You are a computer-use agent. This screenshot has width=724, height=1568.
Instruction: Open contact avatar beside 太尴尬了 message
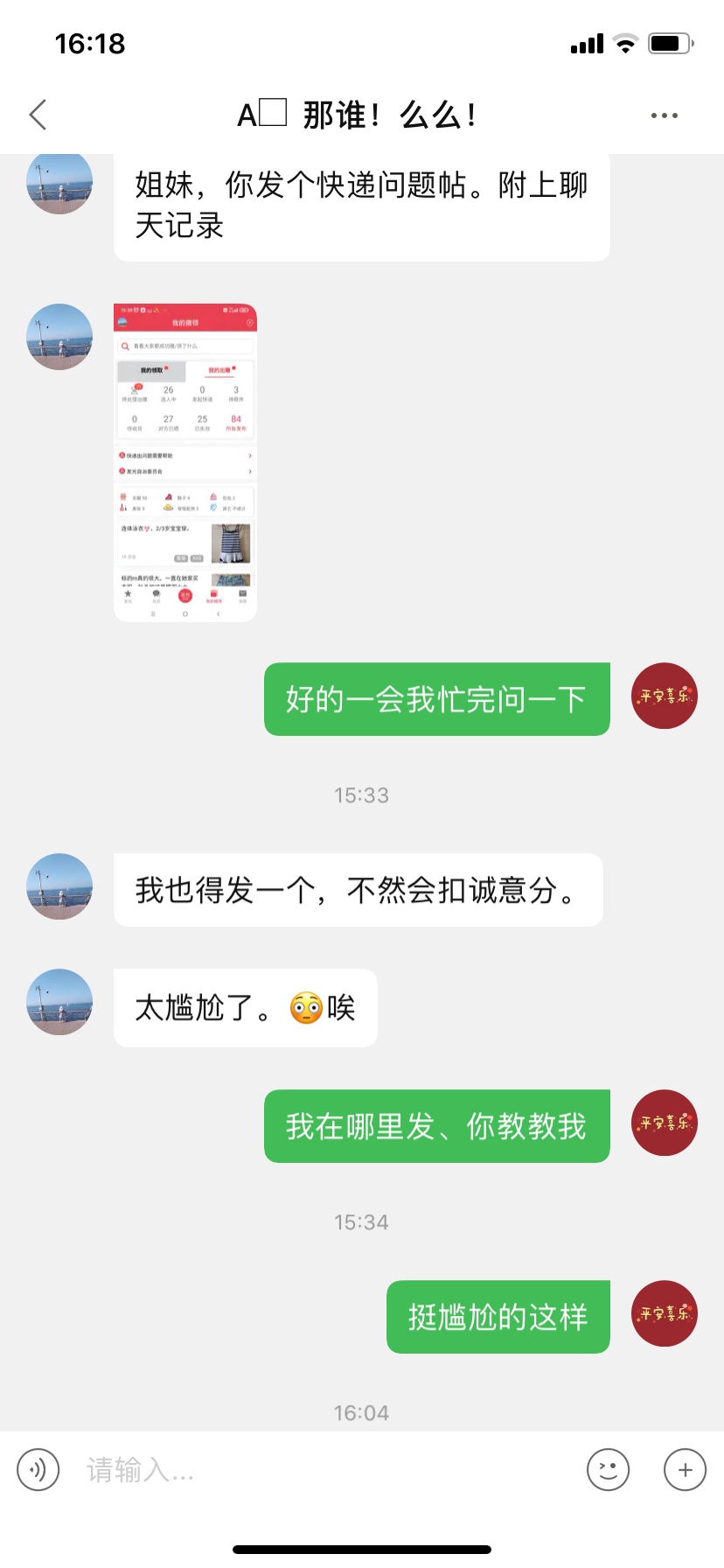pos(59,1002)
